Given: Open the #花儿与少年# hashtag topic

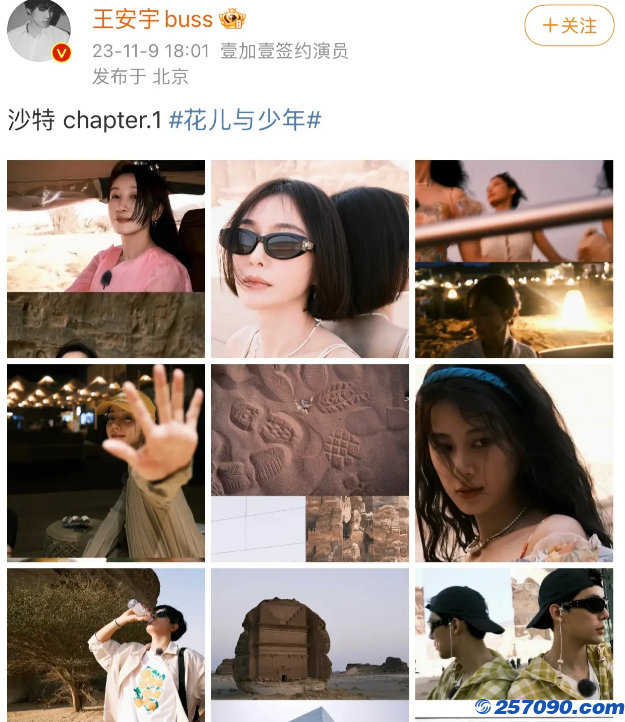Looking at the screenshot, I should (x=245, y=120).
